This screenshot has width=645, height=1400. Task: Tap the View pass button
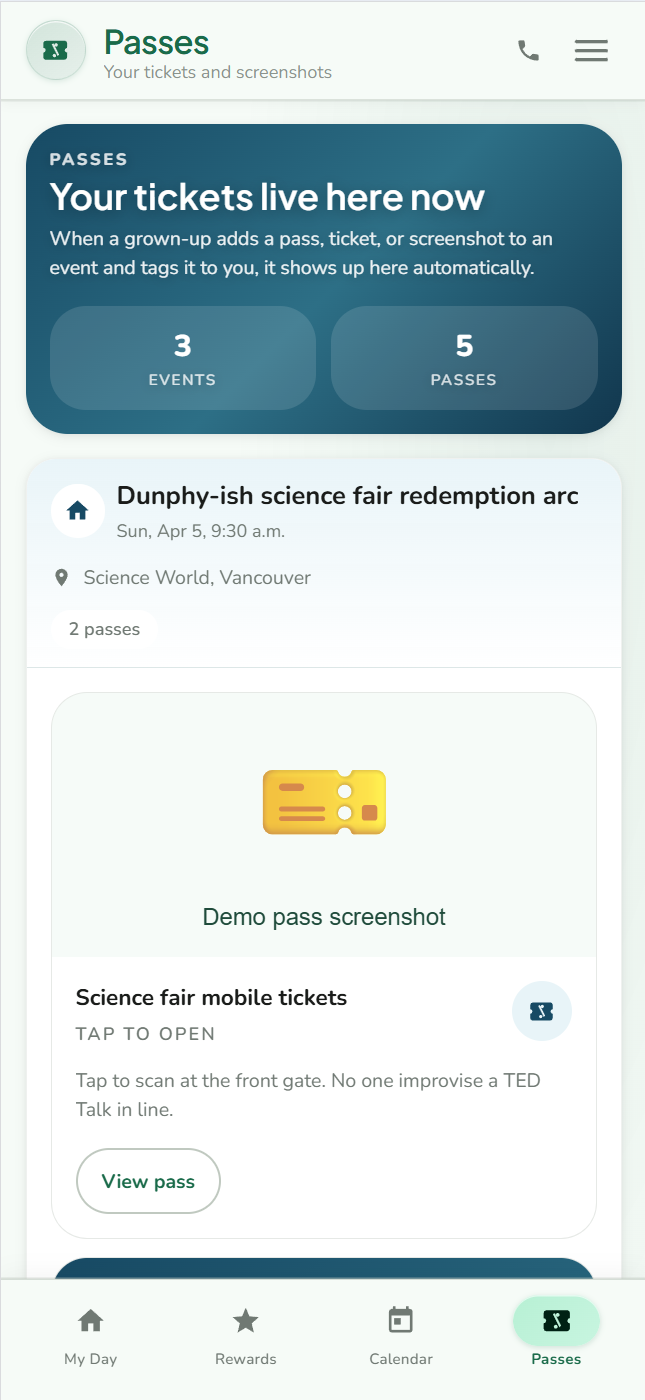point(148,1181)
